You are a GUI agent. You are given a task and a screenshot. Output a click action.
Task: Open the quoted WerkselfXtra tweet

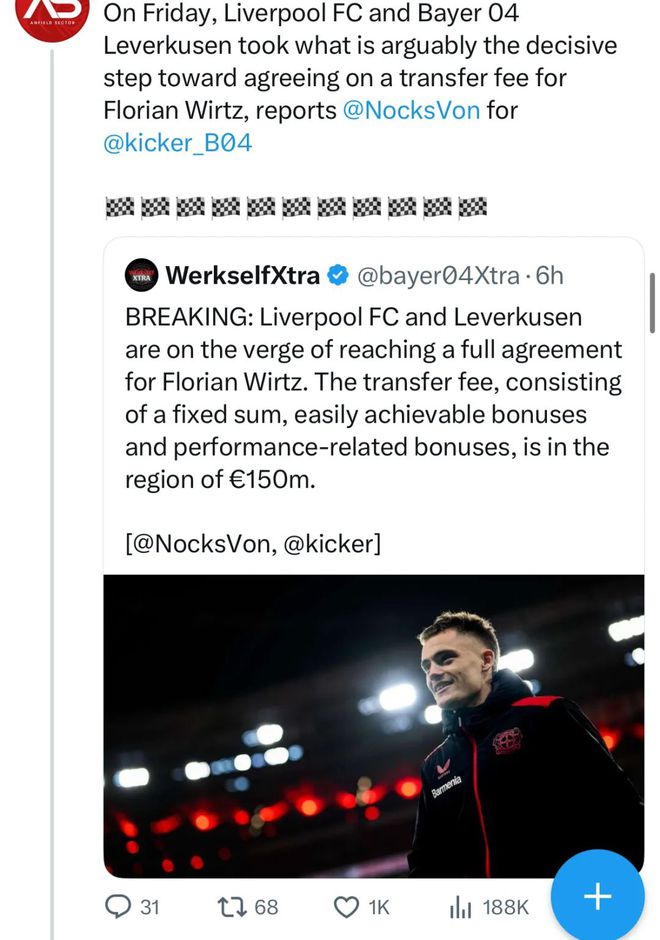click(x=373, y=400)
